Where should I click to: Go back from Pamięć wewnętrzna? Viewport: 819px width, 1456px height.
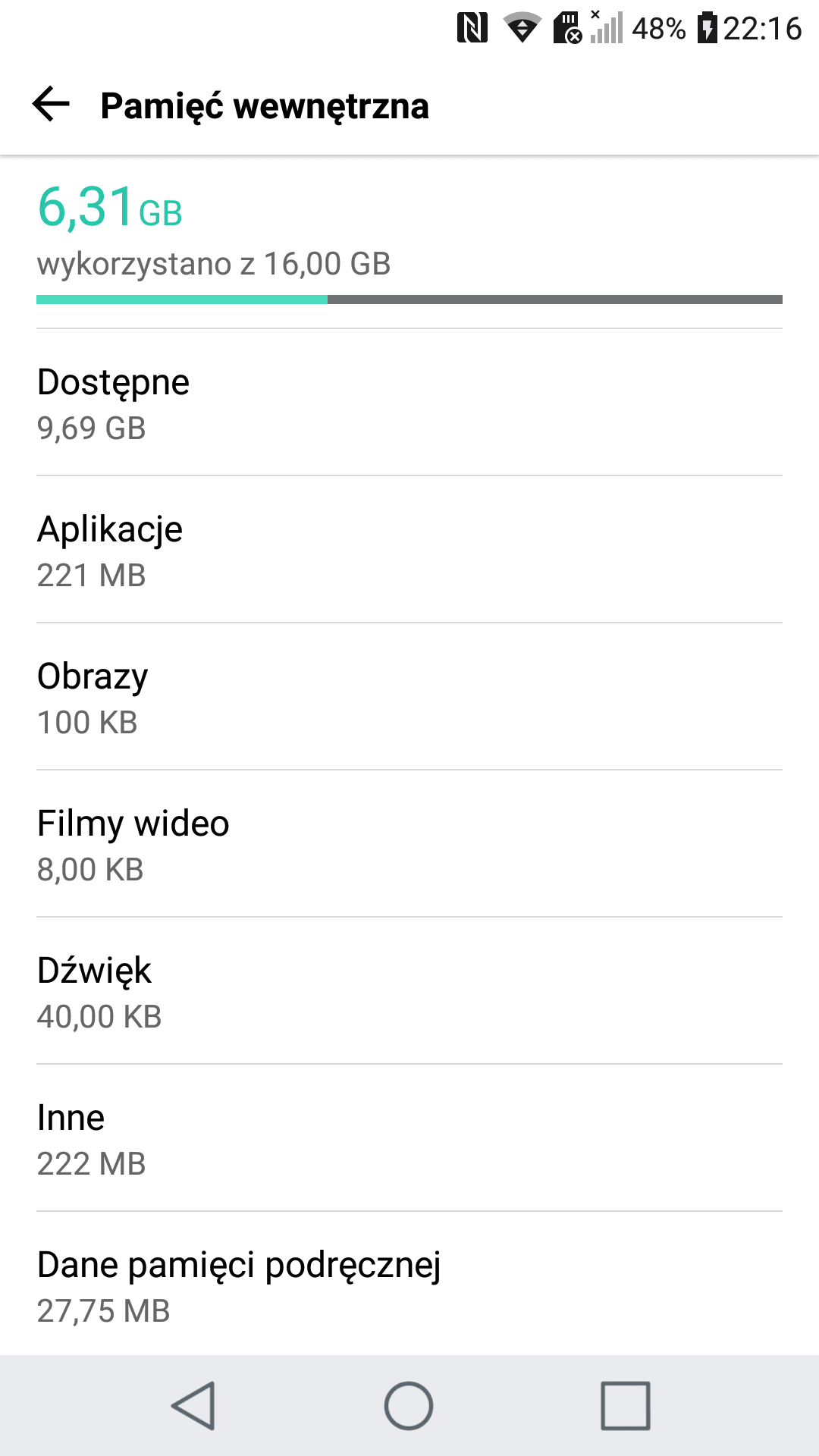51,104
